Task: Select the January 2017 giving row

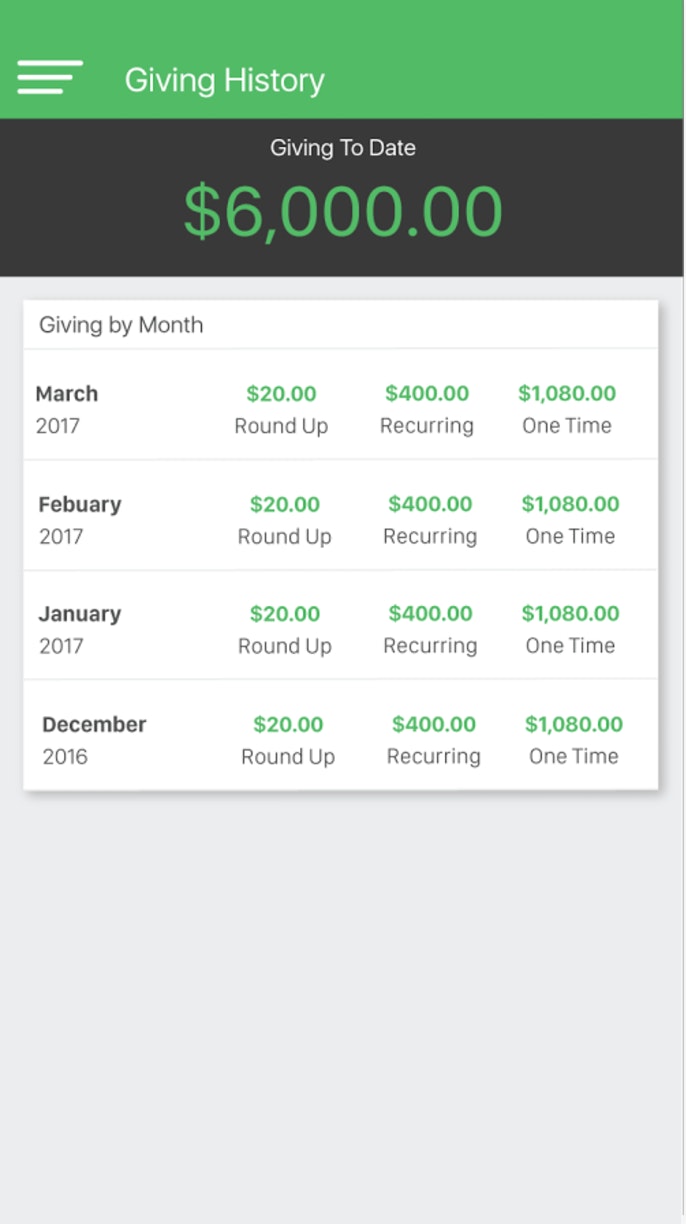Action: [341, 625]
